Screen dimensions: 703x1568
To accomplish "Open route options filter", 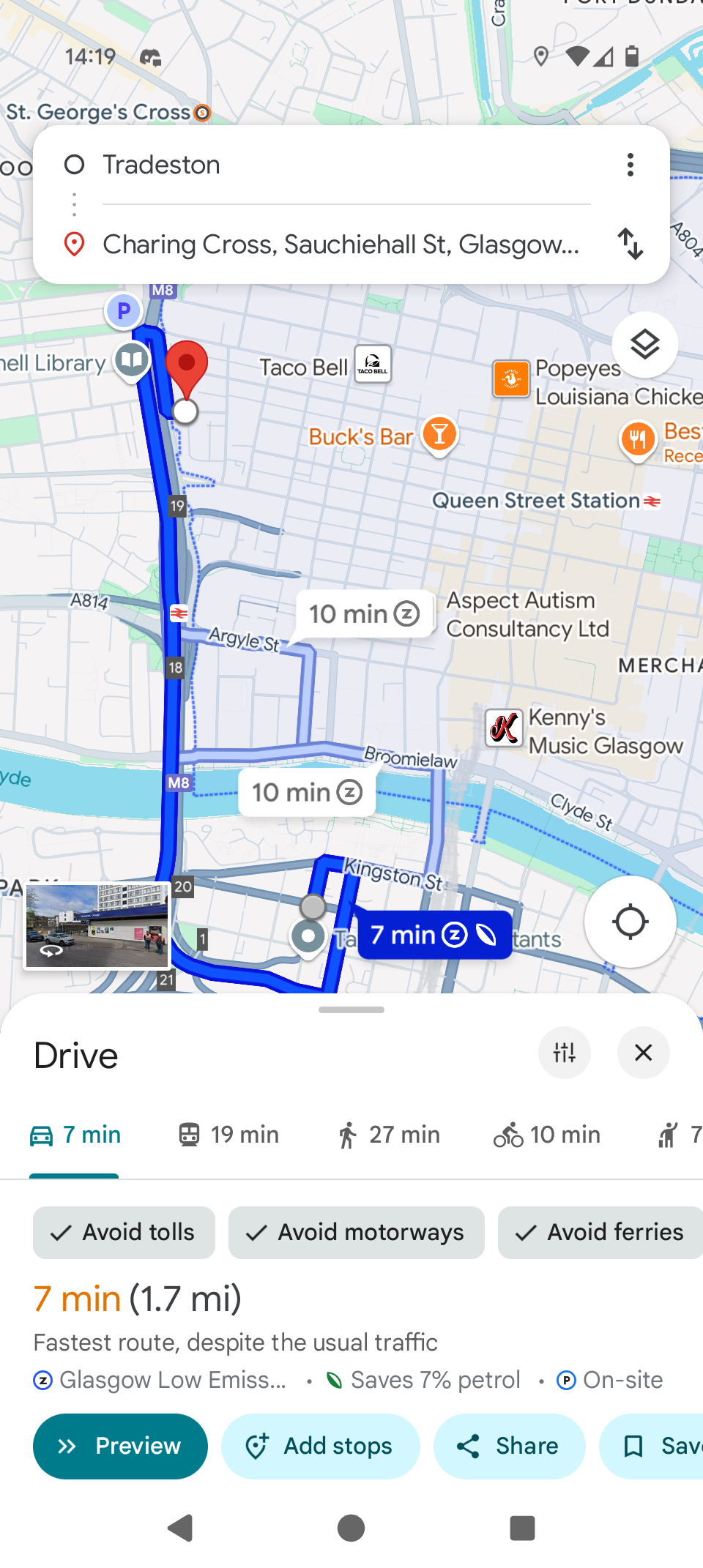I will pyautogui.click(x=564, y=1053).
